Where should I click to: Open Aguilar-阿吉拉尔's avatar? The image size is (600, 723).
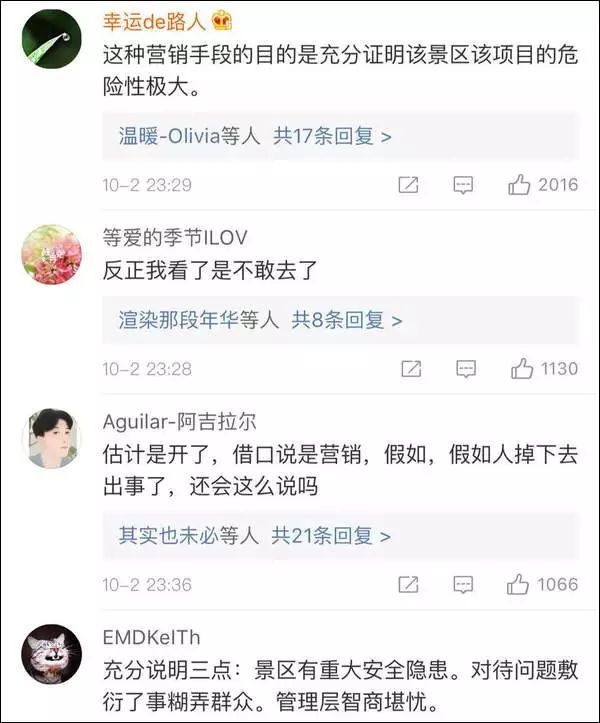[52, 437]
